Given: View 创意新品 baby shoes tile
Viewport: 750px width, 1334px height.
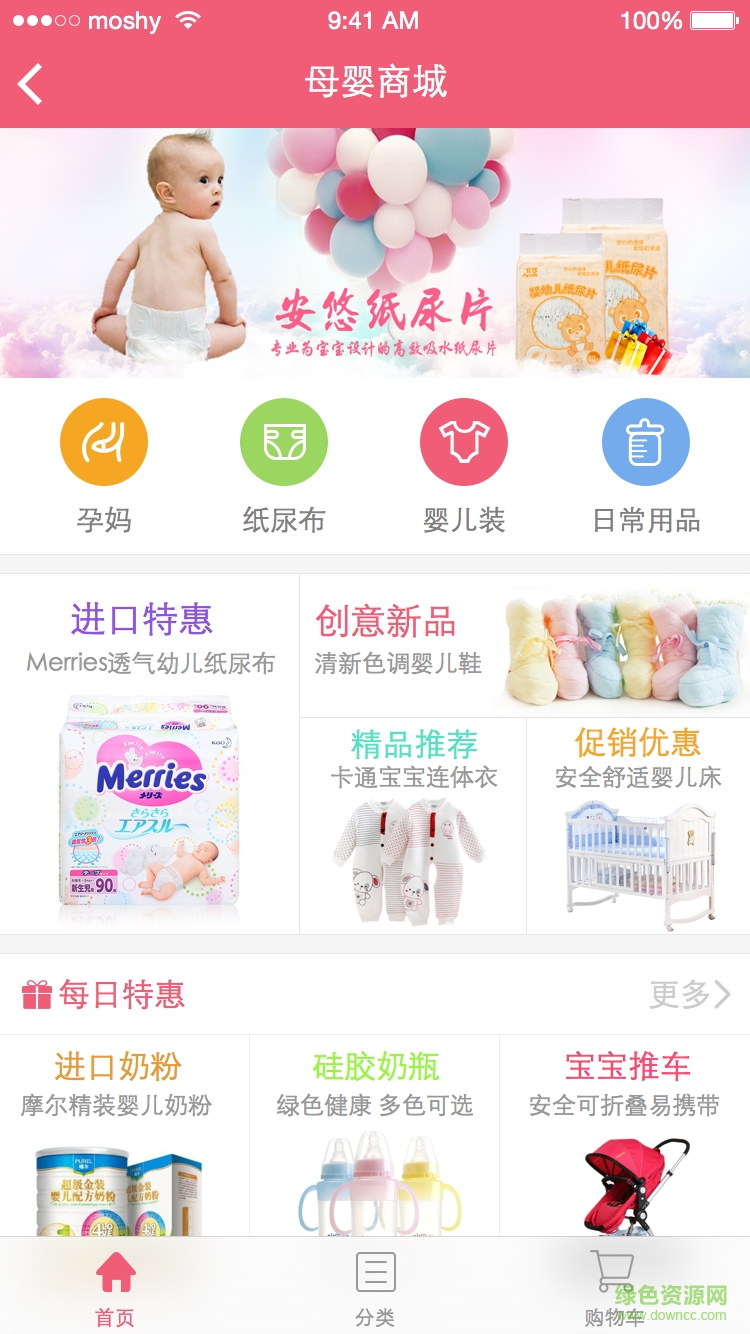Looking at the screenshot, I should (524, 646).
